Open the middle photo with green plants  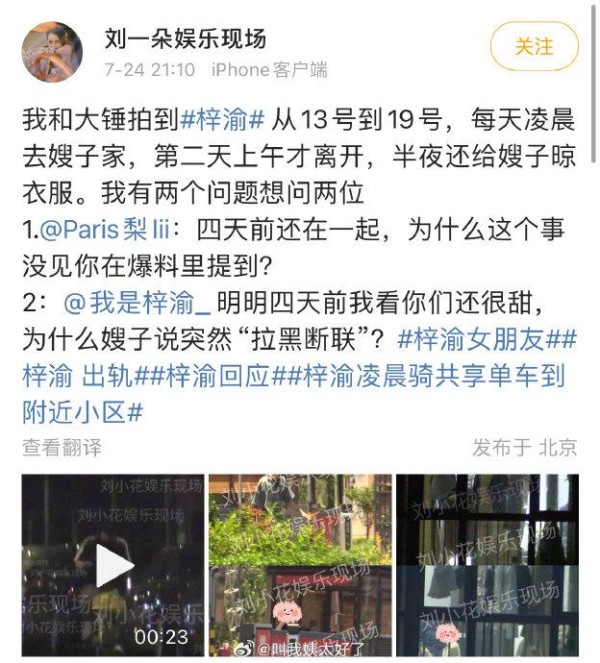[300, 566]
